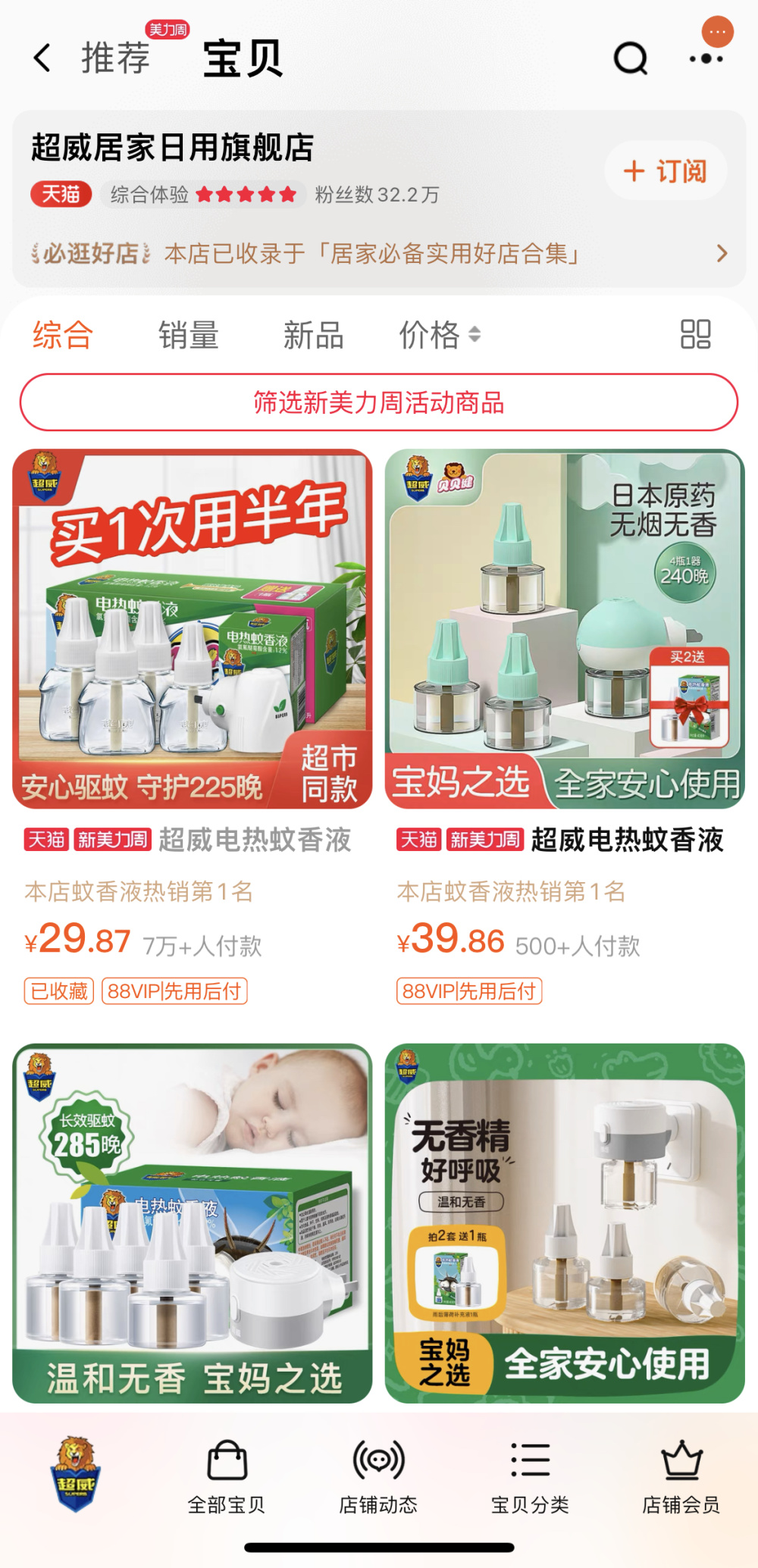This screenshot has width=758, height=1568.
Task: Sort products by 价格
Action: point(440,335)
